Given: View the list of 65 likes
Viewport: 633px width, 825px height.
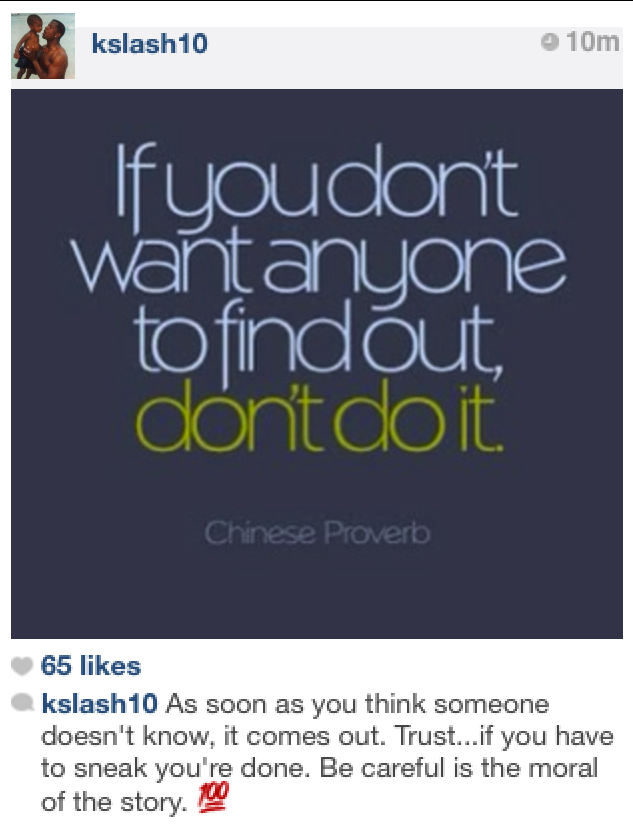Looking at the screenshot, I should coord(91,666).
